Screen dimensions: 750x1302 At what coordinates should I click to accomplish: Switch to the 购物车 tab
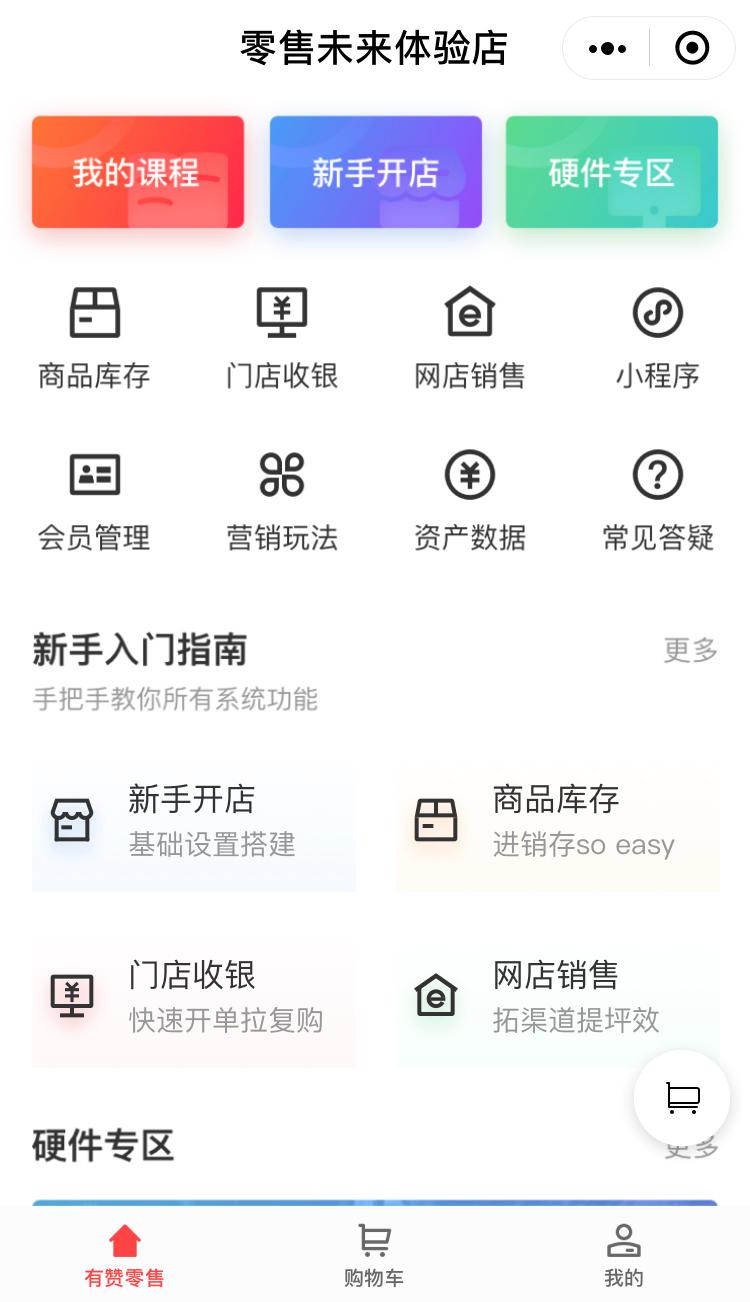(374, 1255)
